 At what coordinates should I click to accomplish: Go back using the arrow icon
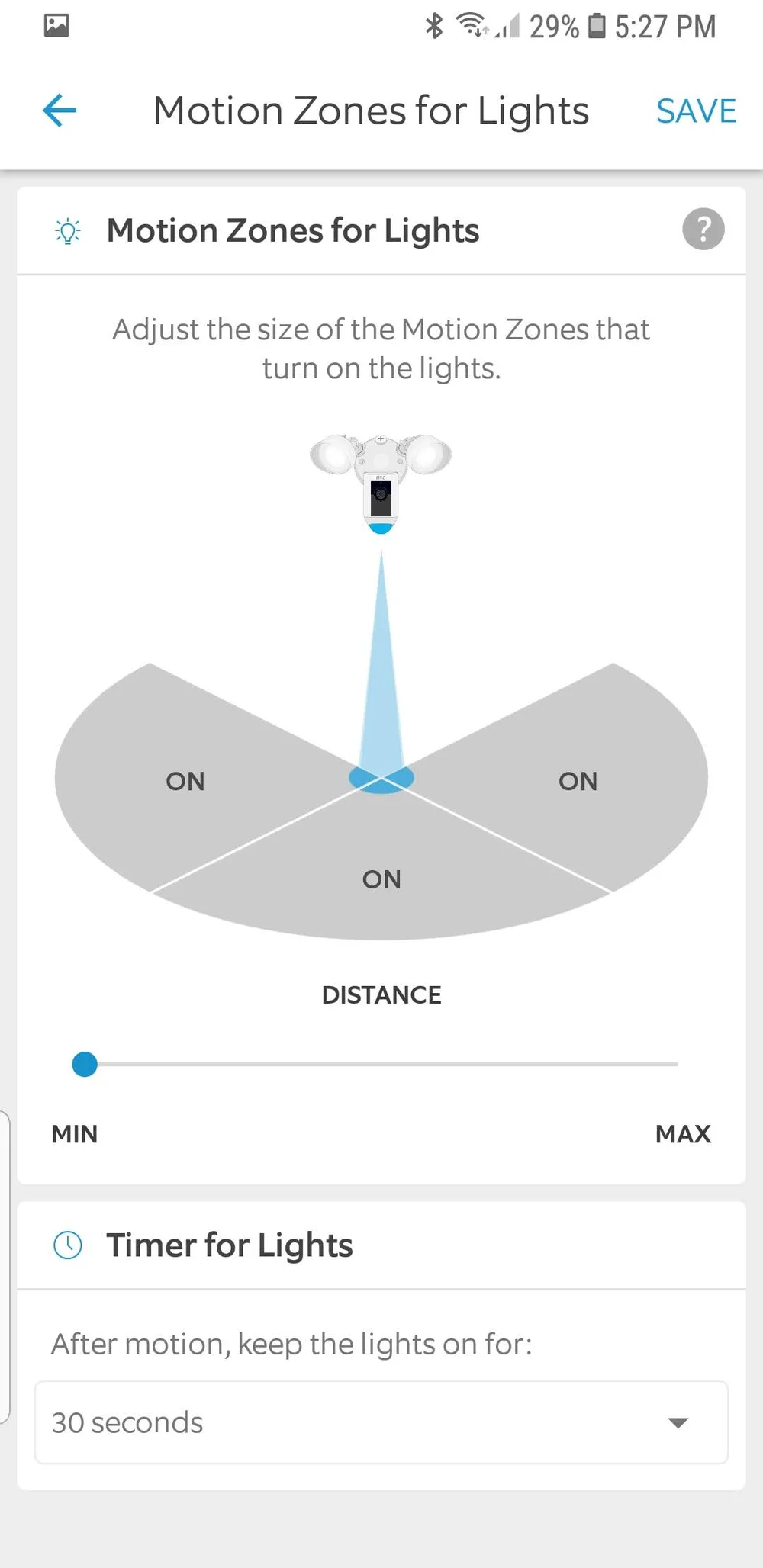click(x=60, y=111)
